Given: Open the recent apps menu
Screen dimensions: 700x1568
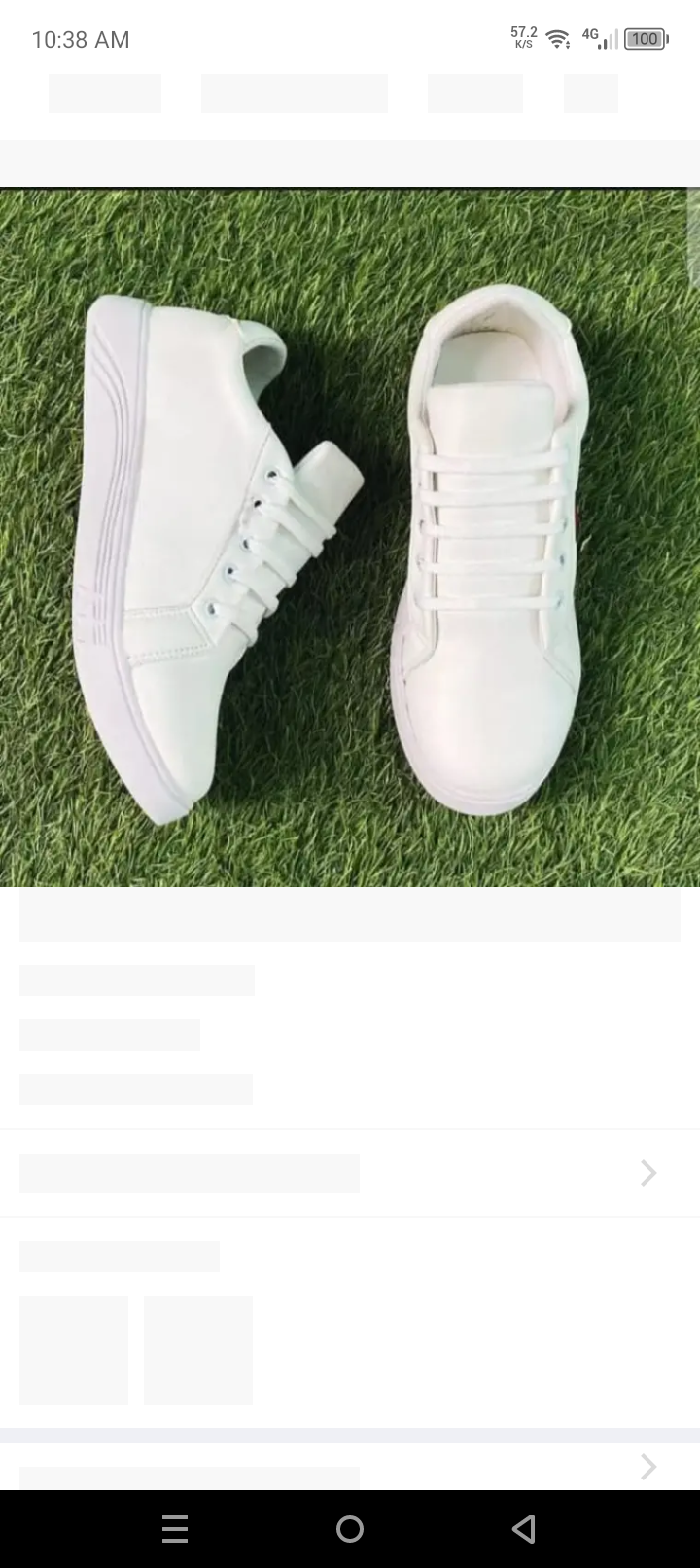Looking at the screenshot, I should tap(175, 1529).
